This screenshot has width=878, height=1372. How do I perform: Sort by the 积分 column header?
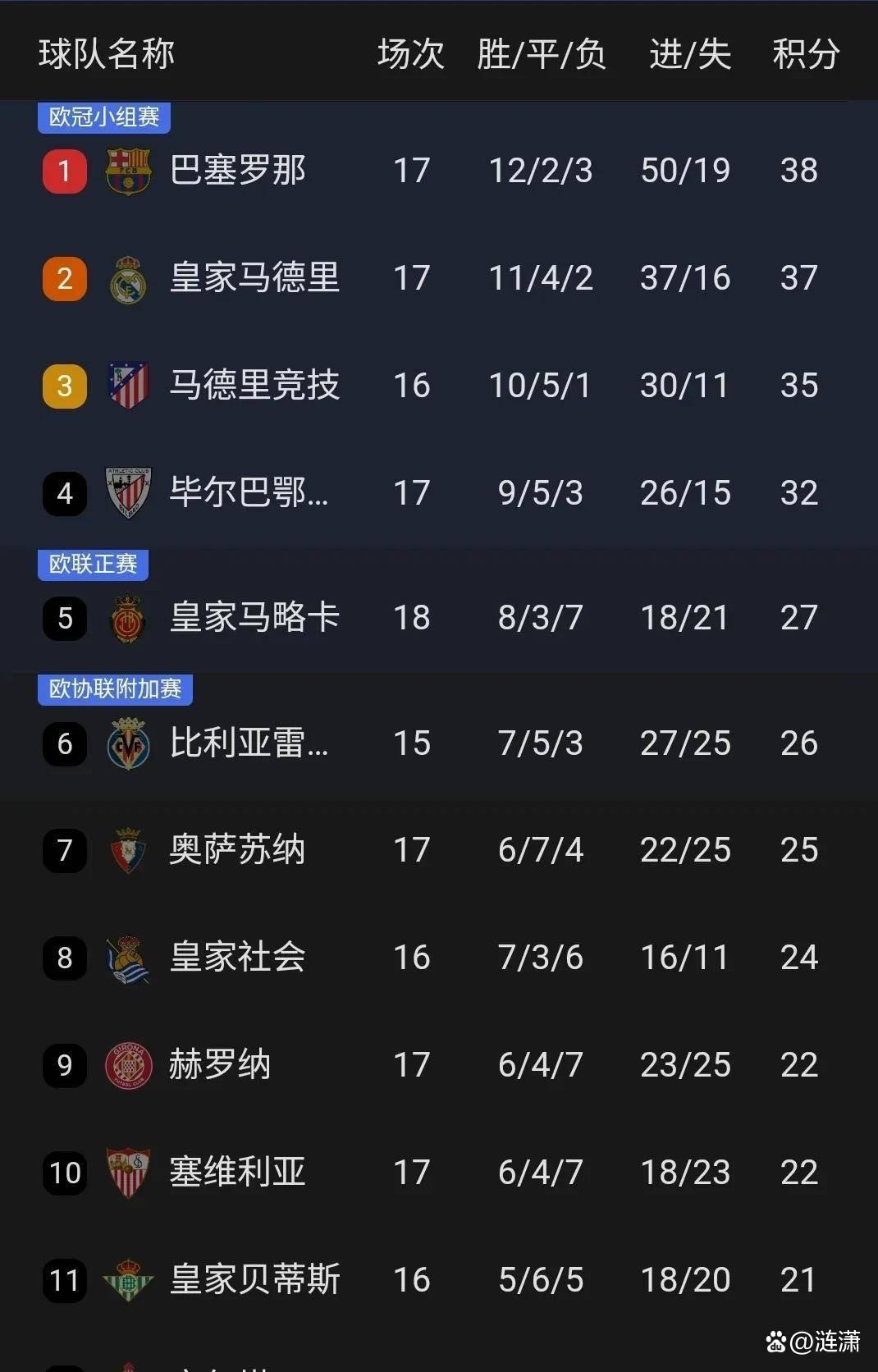tap(805, 54)
